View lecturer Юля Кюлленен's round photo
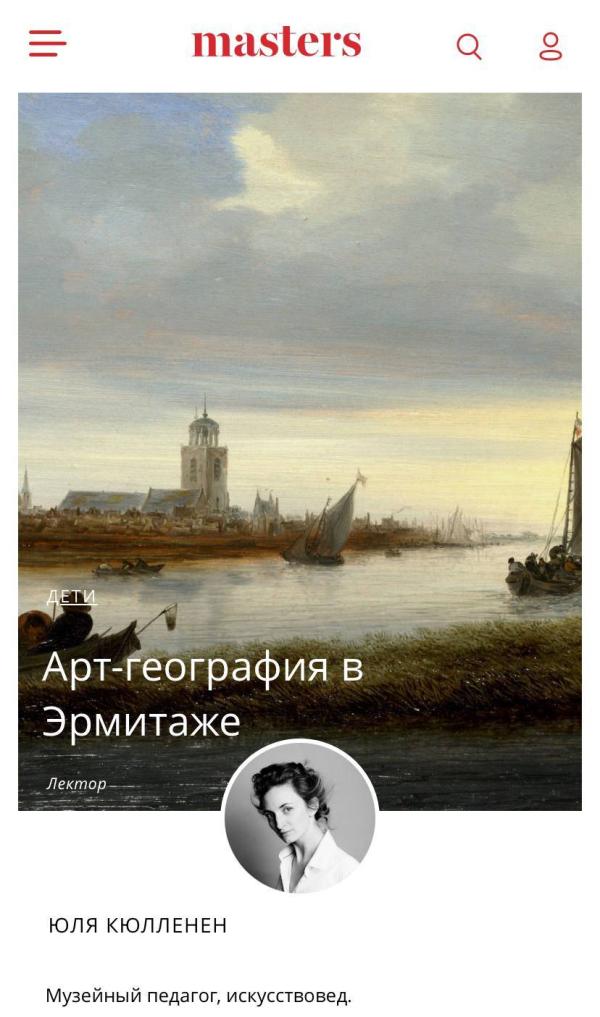This screenshot has height=1017, width=600. 300,817
